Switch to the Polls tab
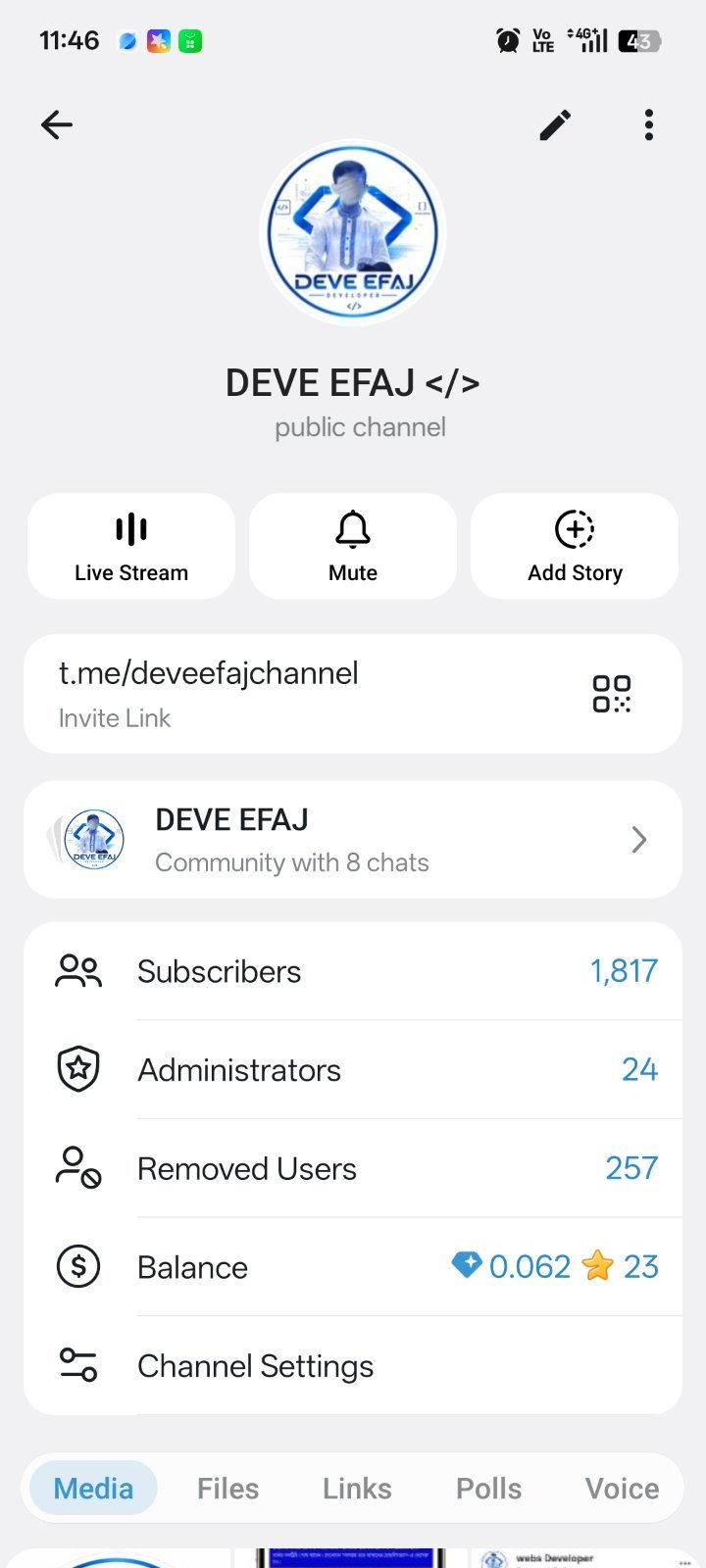The width and height of the screenshot is (706, 1568). pyautogui.click(x=488, y=1489)
